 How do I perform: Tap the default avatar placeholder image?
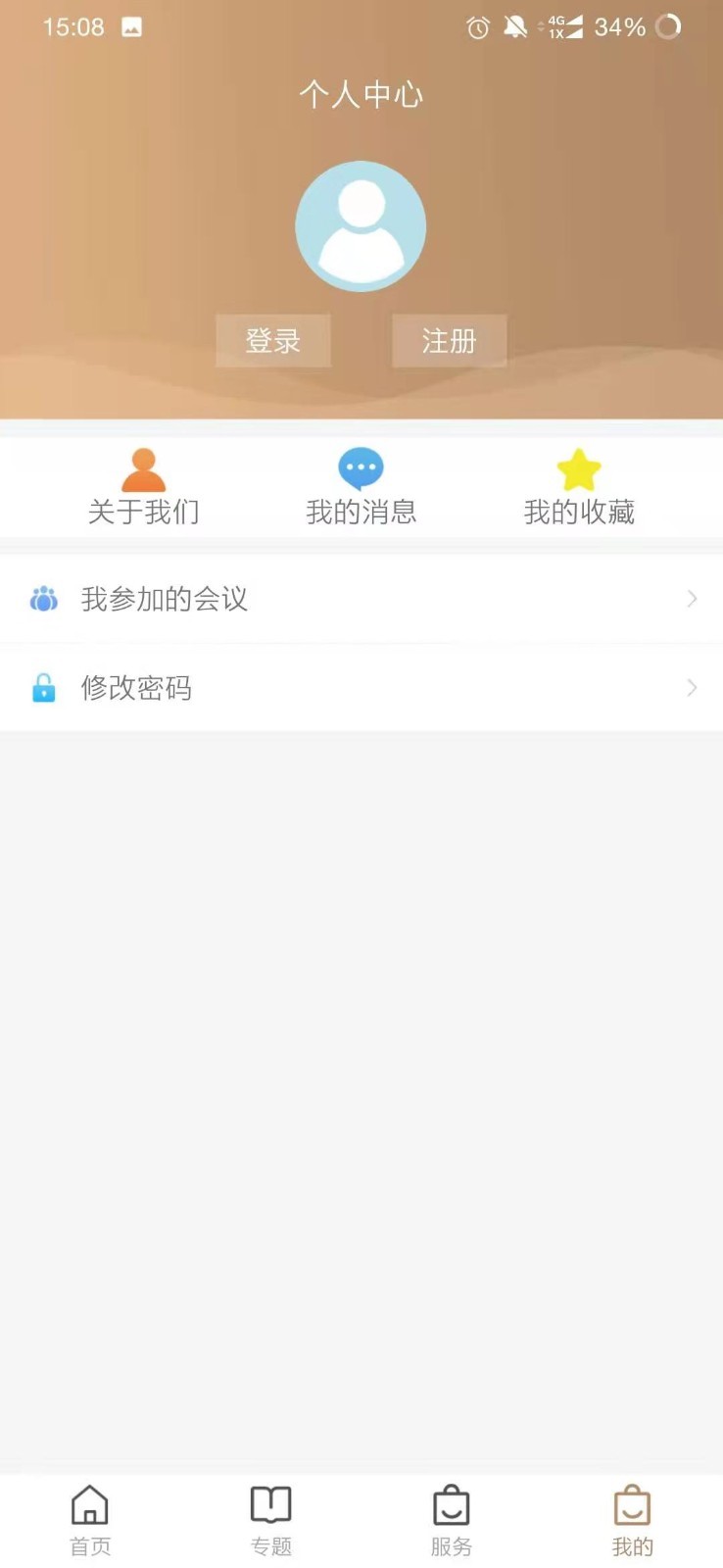[x=361, y=225]
